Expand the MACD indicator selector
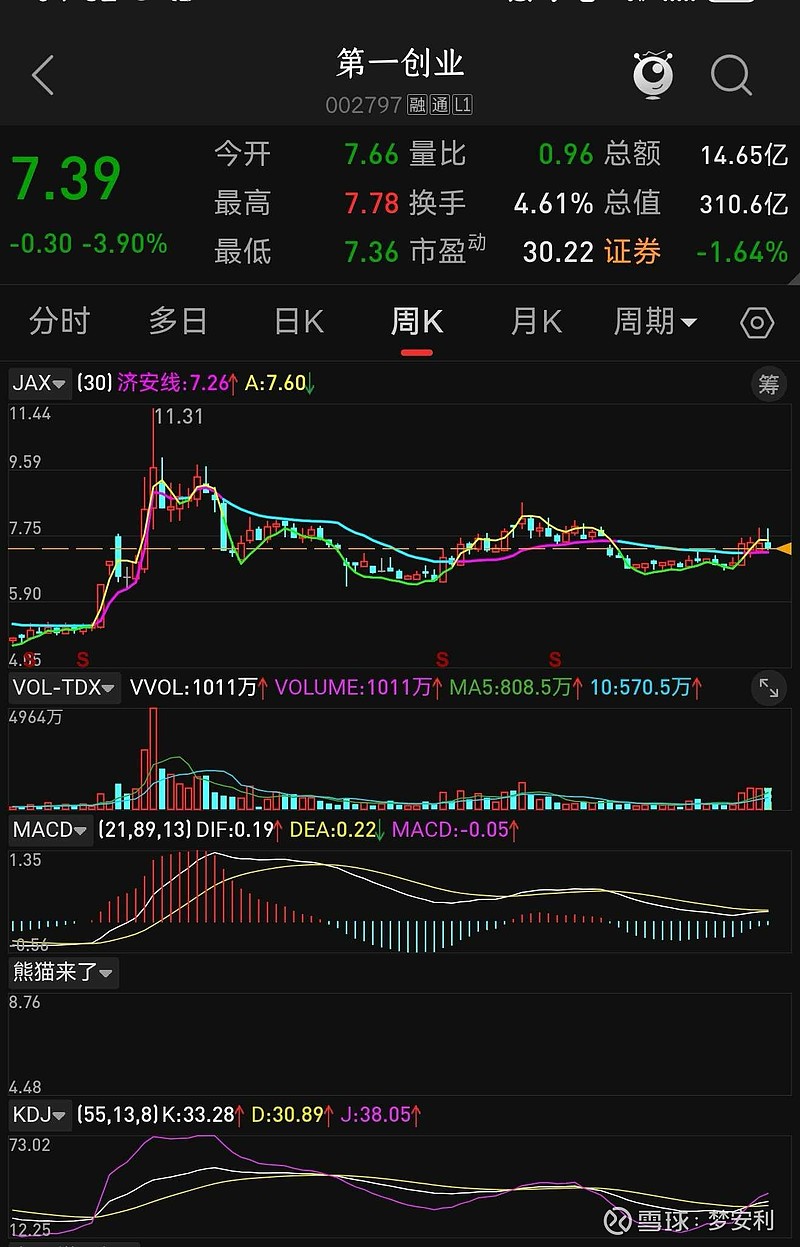 (50, 830)
